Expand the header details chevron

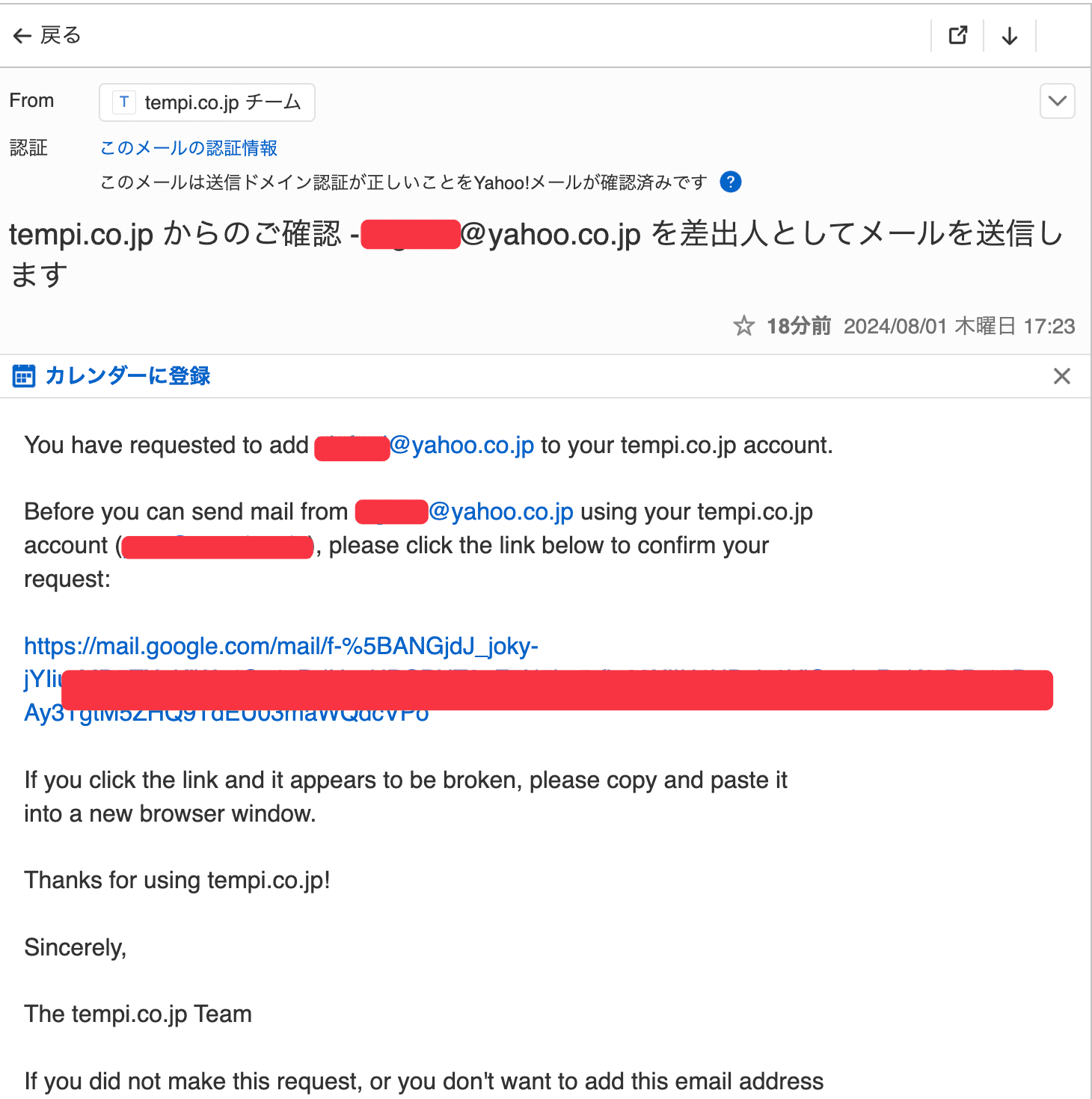(x=1057, y=101)
